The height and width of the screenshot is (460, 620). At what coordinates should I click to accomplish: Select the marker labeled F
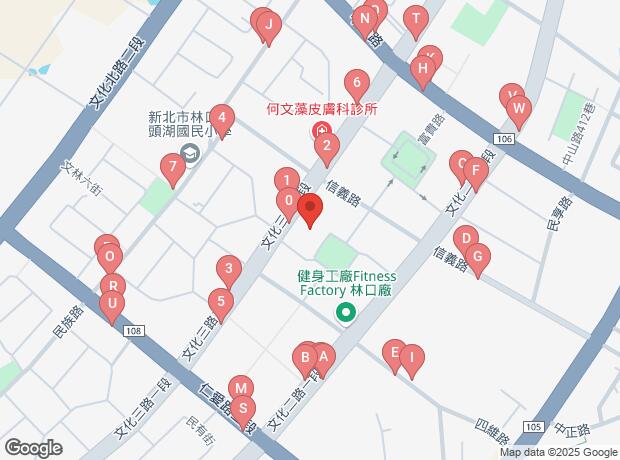point(476,170)
